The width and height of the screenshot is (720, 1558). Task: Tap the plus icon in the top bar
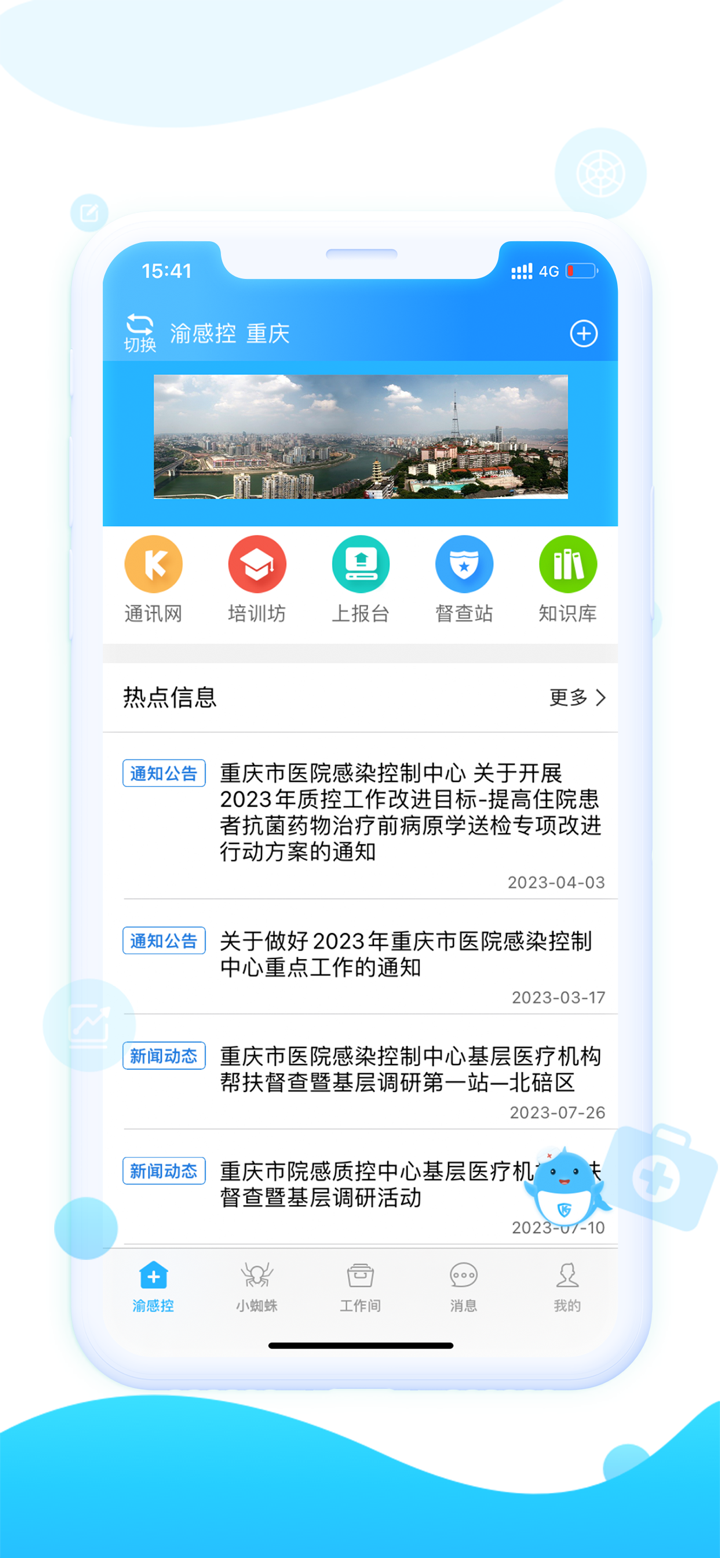point(584,333)
